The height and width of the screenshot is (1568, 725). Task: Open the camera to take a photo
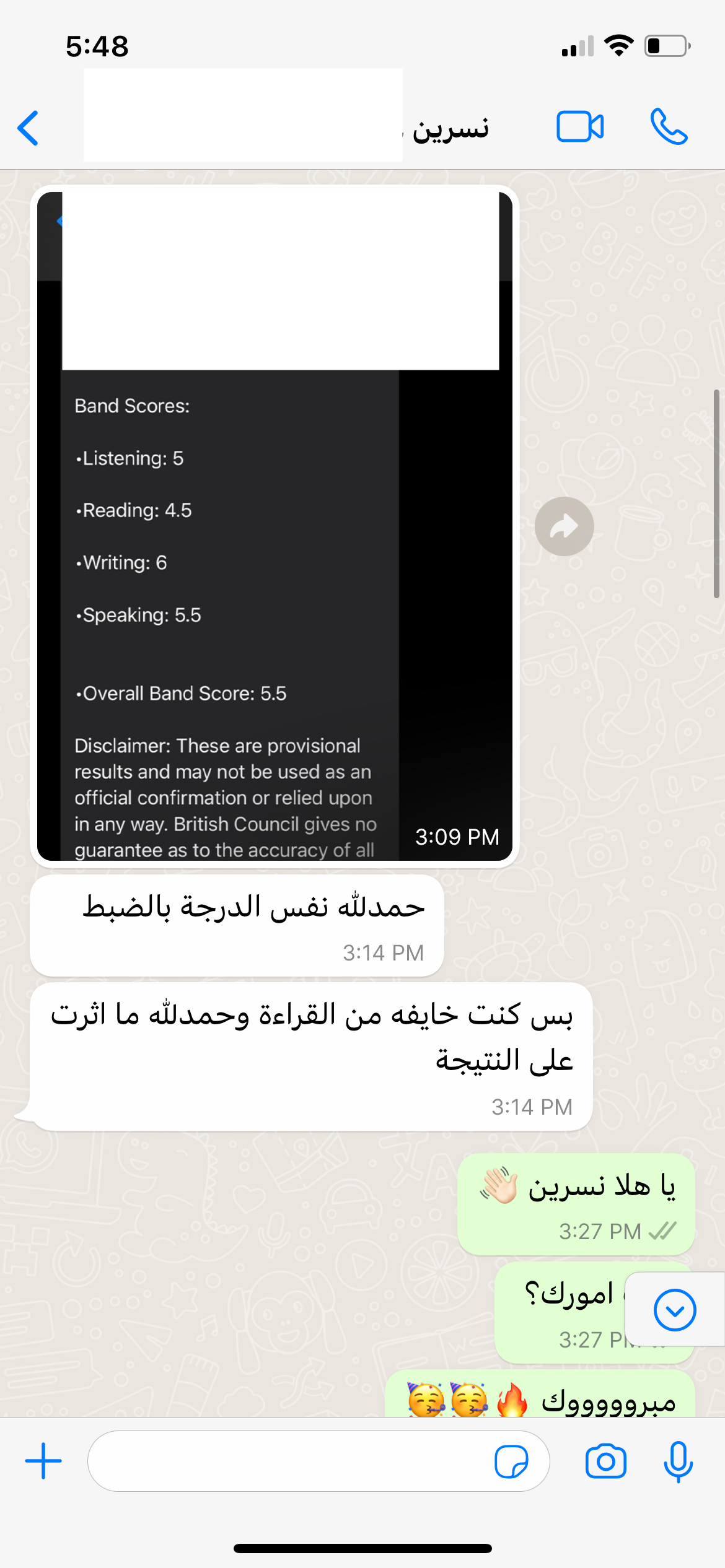coord(605,1461)
